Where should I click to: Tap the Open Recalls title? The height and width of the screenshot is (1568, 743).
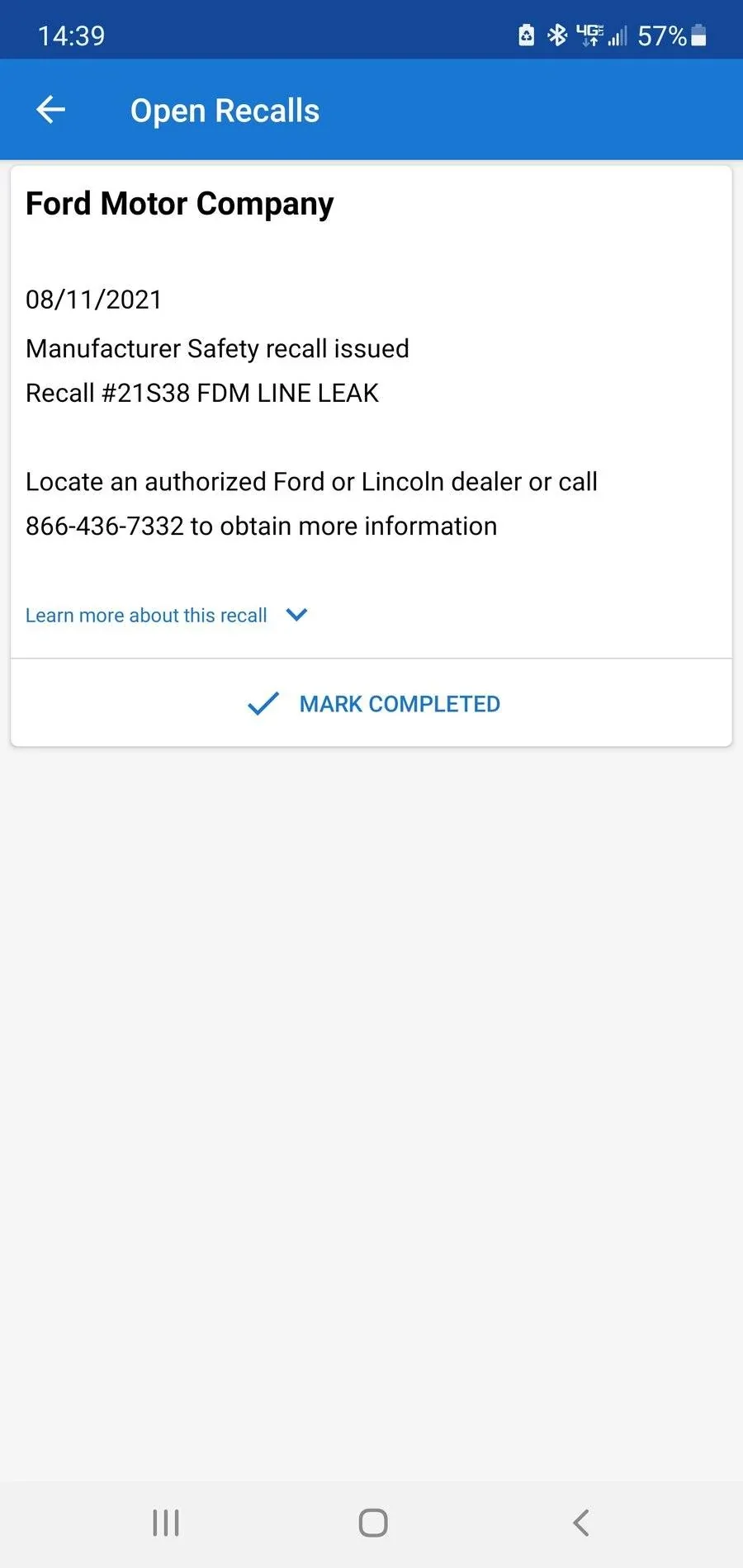[x=225, y=110]
